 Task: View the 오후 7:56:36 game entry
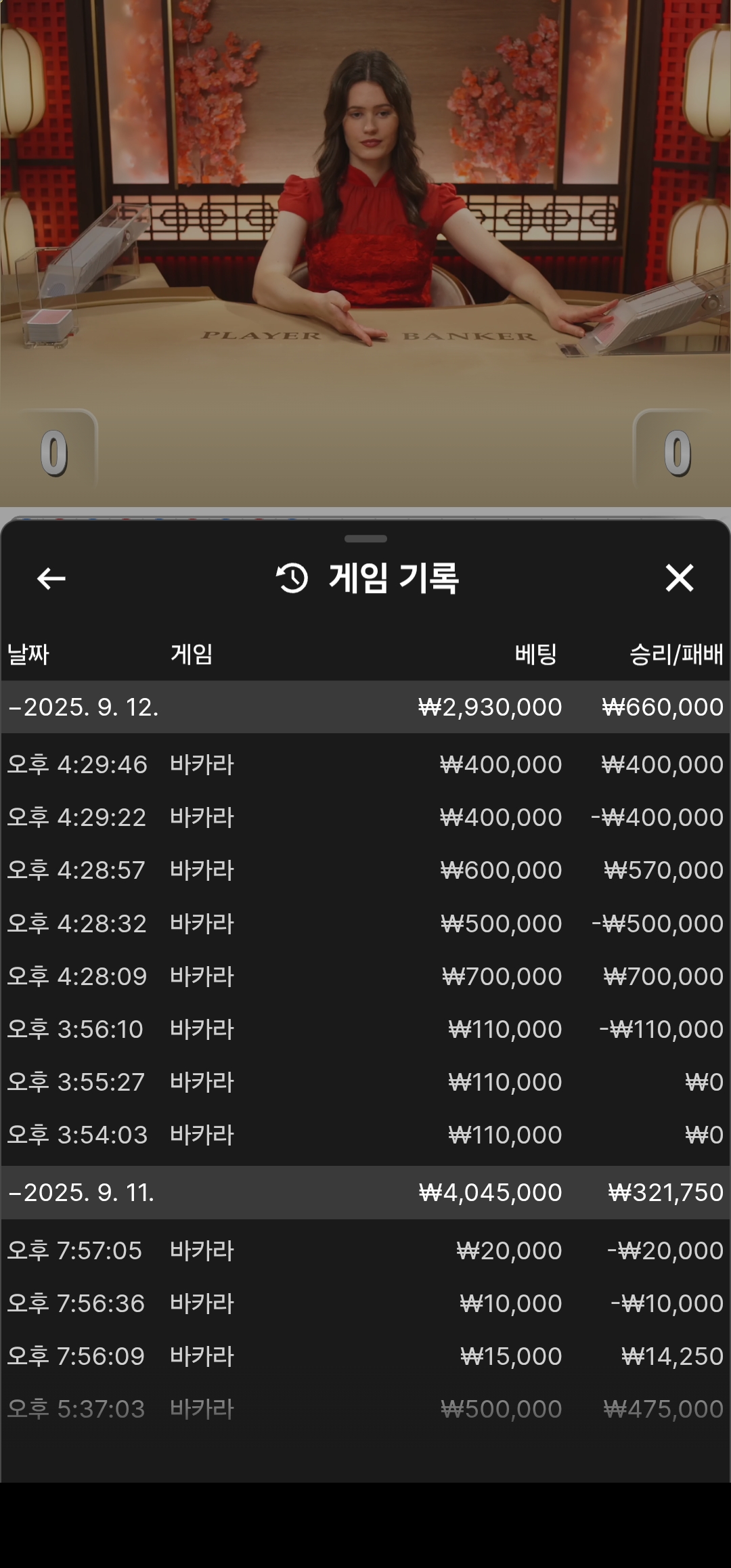click(365, 1303)
